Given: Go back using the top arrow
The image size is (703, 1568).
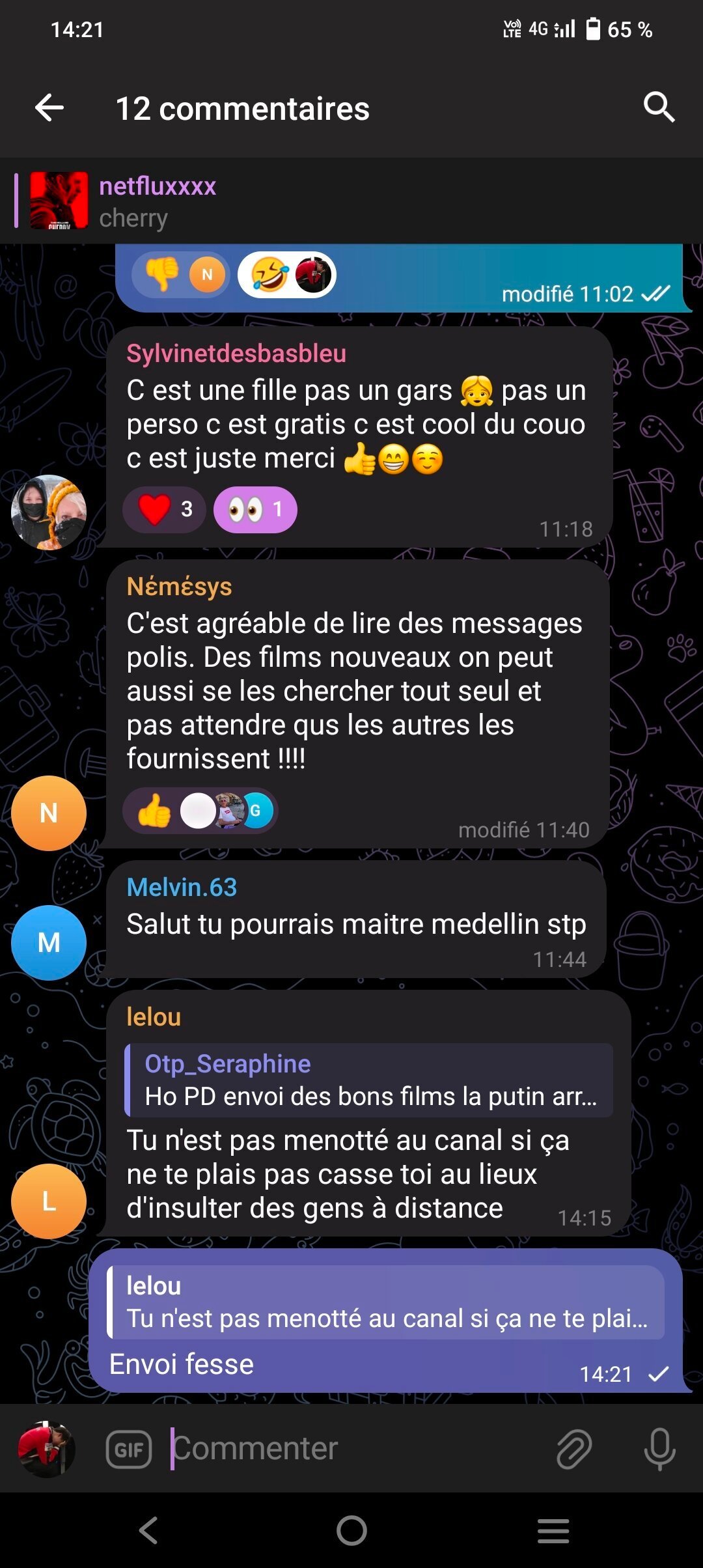Looking at the screenshot, I should [x=49, y=107].
